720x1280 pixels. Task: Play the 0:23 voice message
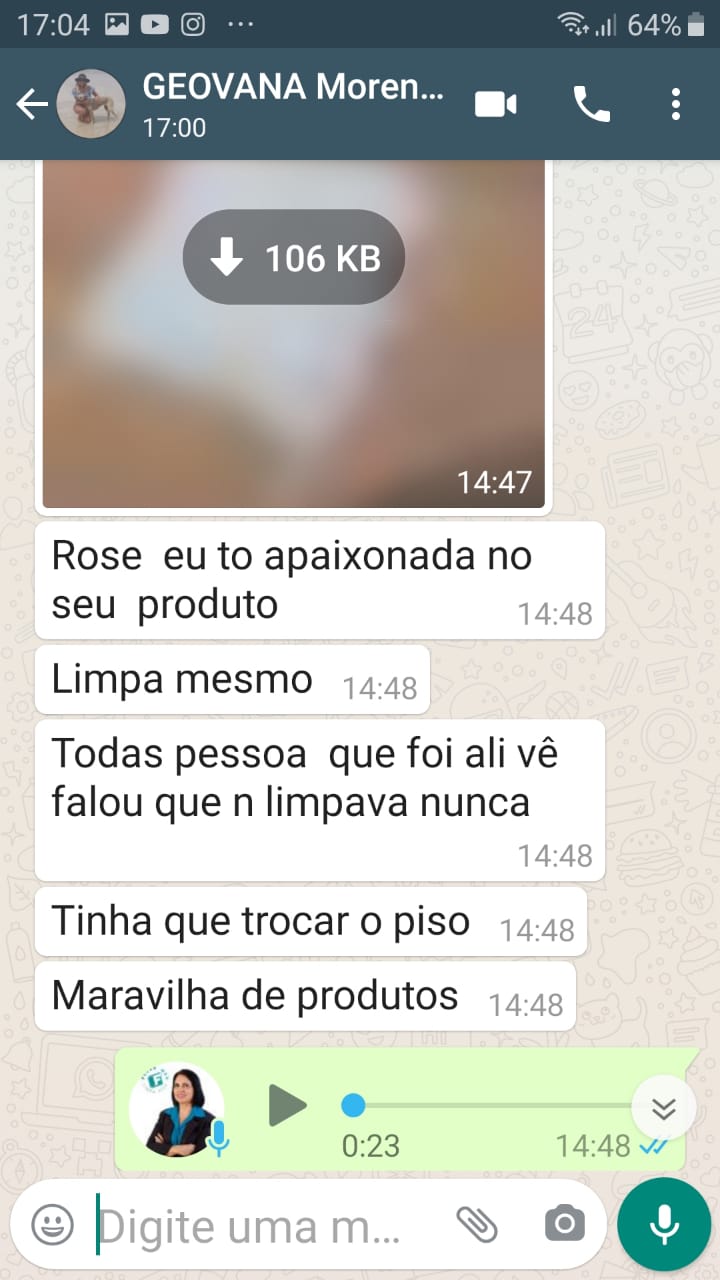coord(288,1104)
